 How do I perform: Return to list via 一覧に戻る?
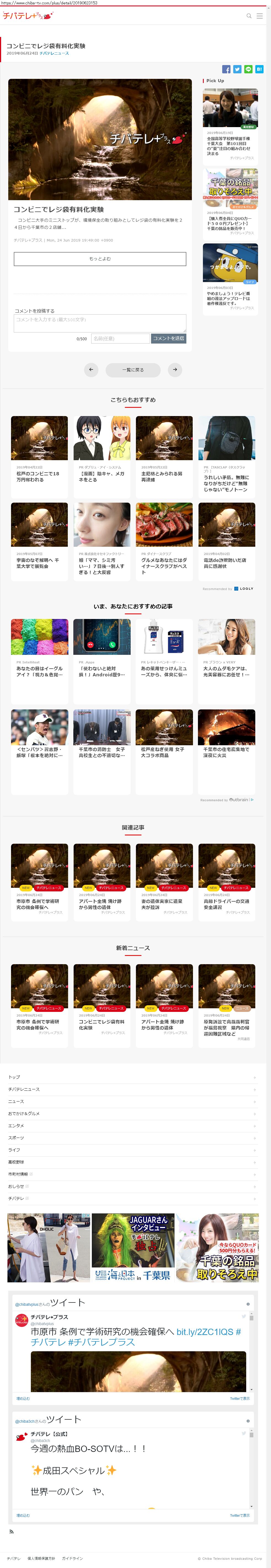(x=133, y=369)
